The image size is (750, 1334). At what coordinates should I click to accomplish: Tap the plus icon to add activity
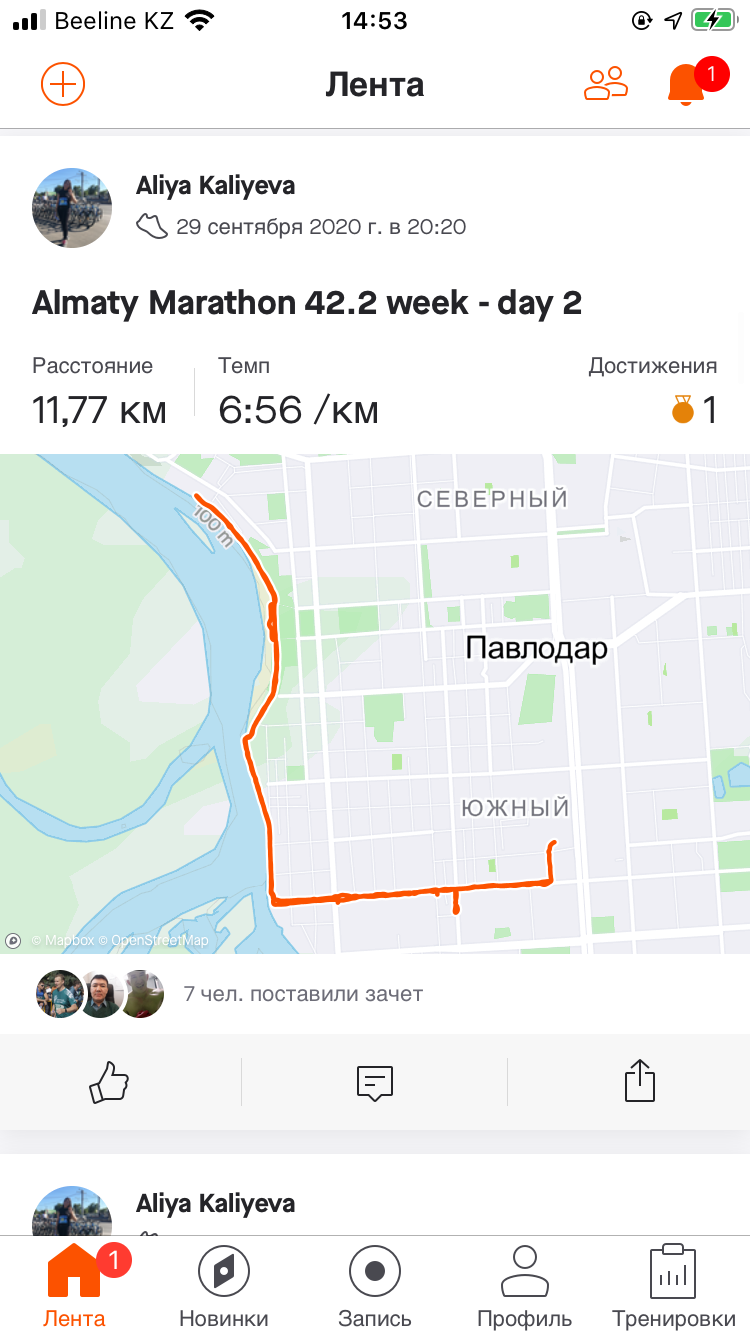click(63, 84)
